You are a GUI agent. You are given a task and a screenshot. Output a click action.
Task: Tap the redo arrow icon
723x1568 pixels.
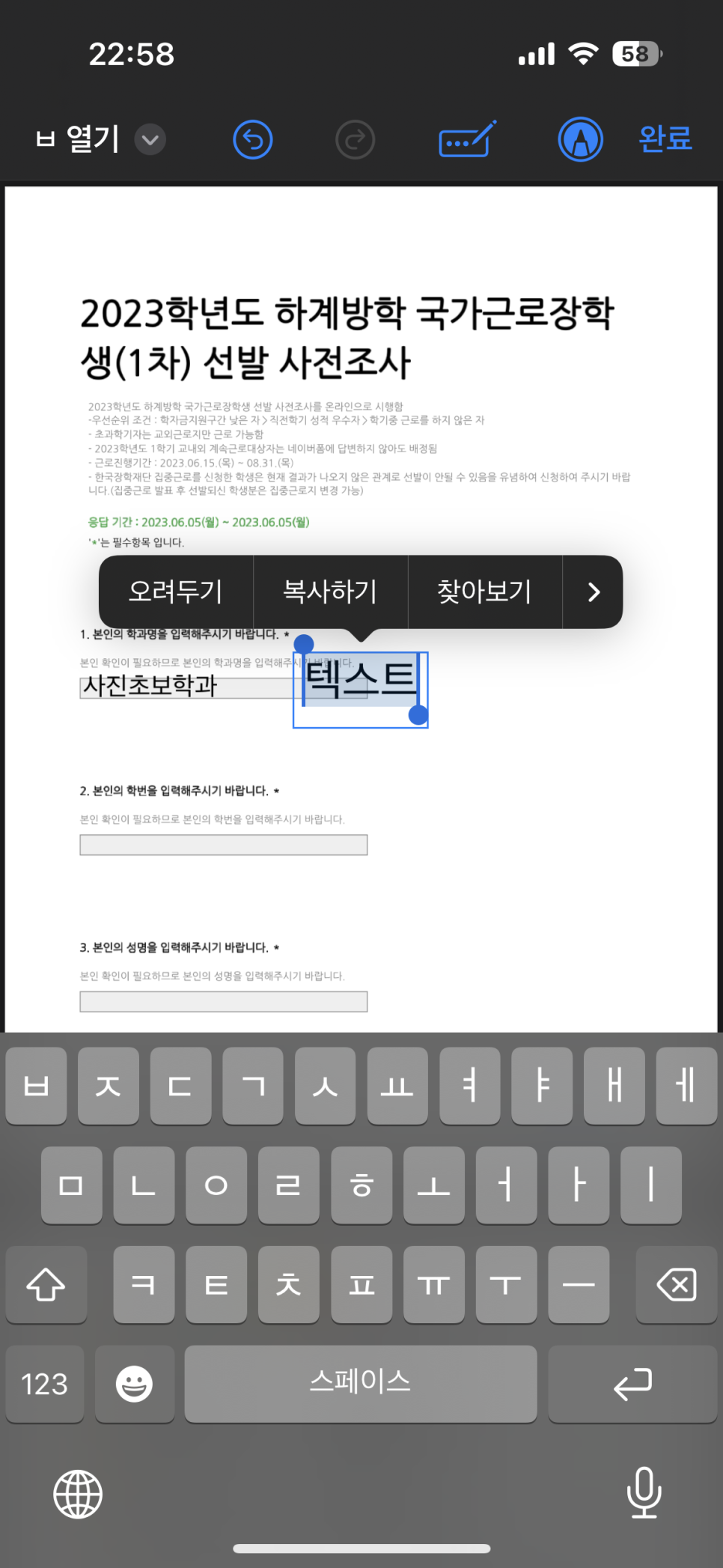[x=355, y=140]
